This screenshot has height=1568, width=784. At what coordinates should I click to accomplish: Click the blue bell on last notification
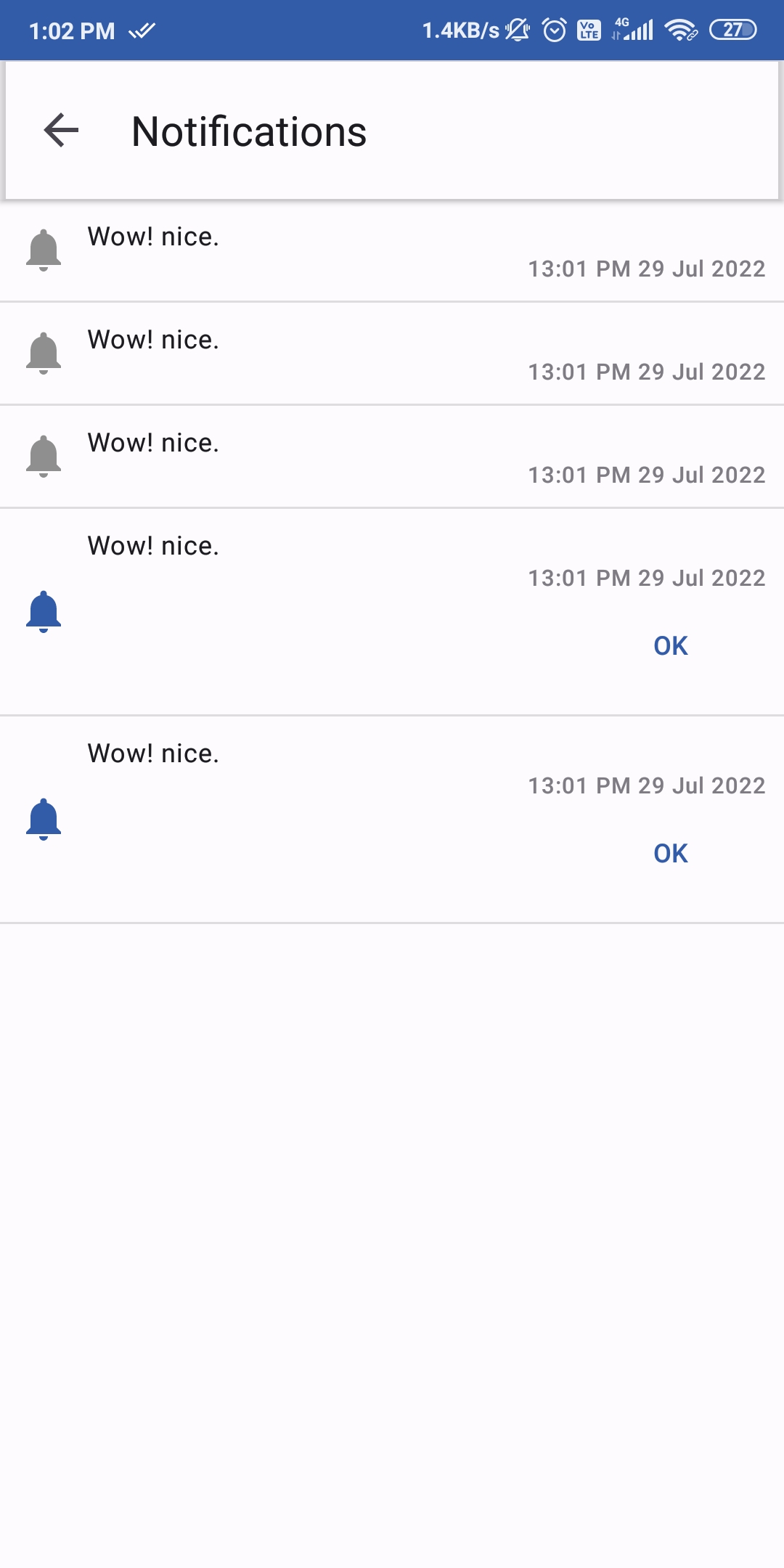pyautogui.click(x=45, y=820)
